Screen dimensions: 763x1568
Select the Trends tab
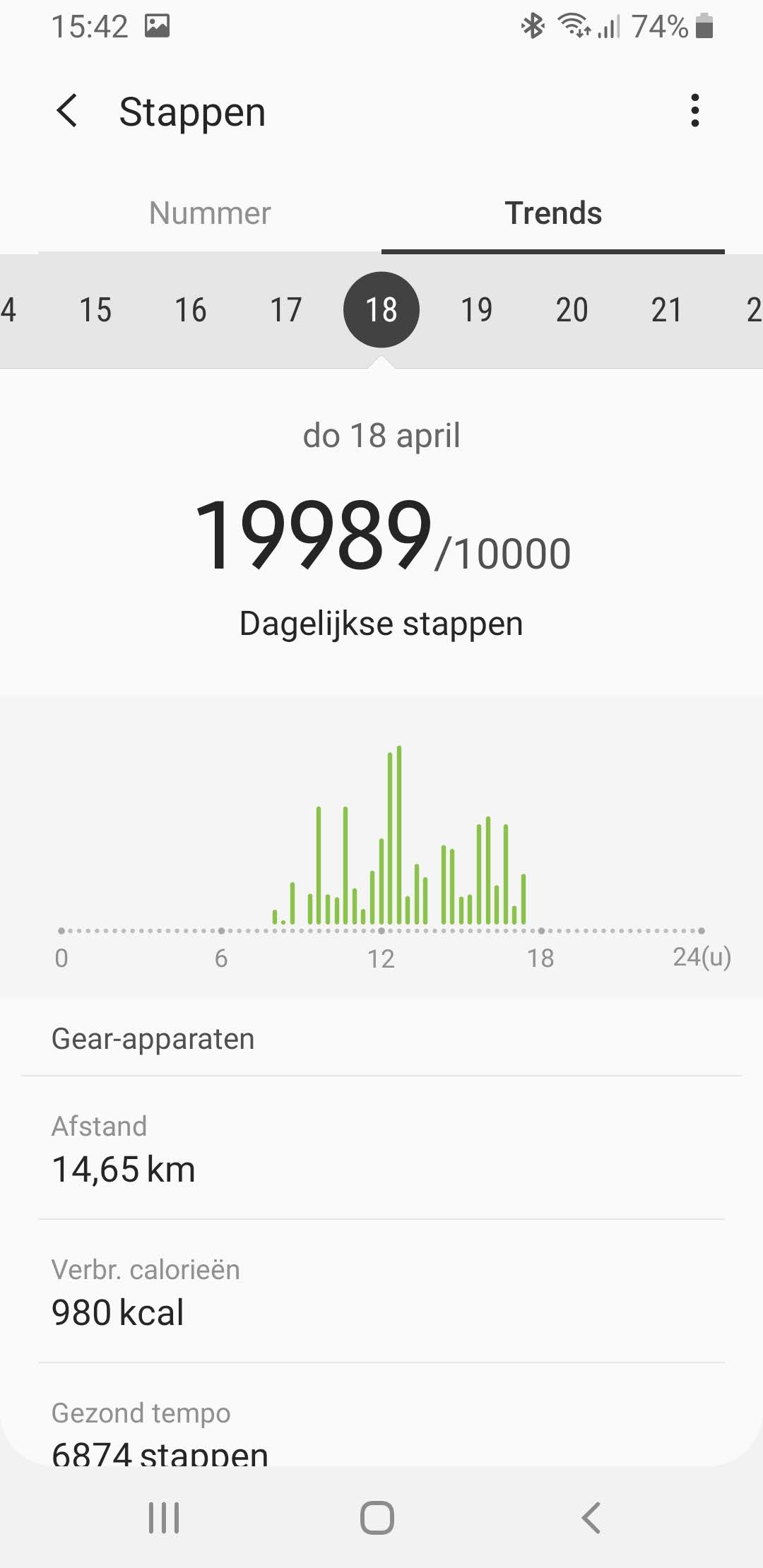553,213
